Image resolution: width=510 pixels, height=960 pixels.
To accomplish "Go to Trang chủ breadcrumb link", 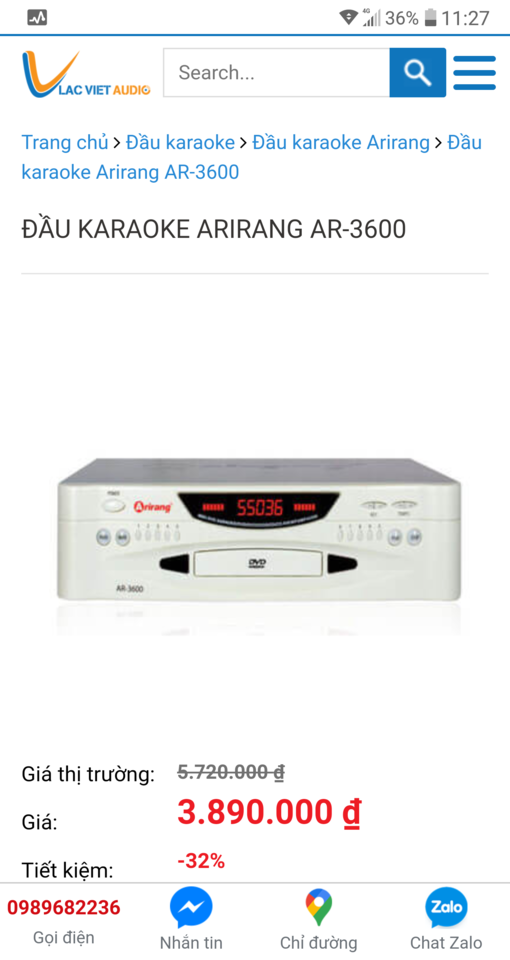I will pyautogui.click(x=65, y=143).
